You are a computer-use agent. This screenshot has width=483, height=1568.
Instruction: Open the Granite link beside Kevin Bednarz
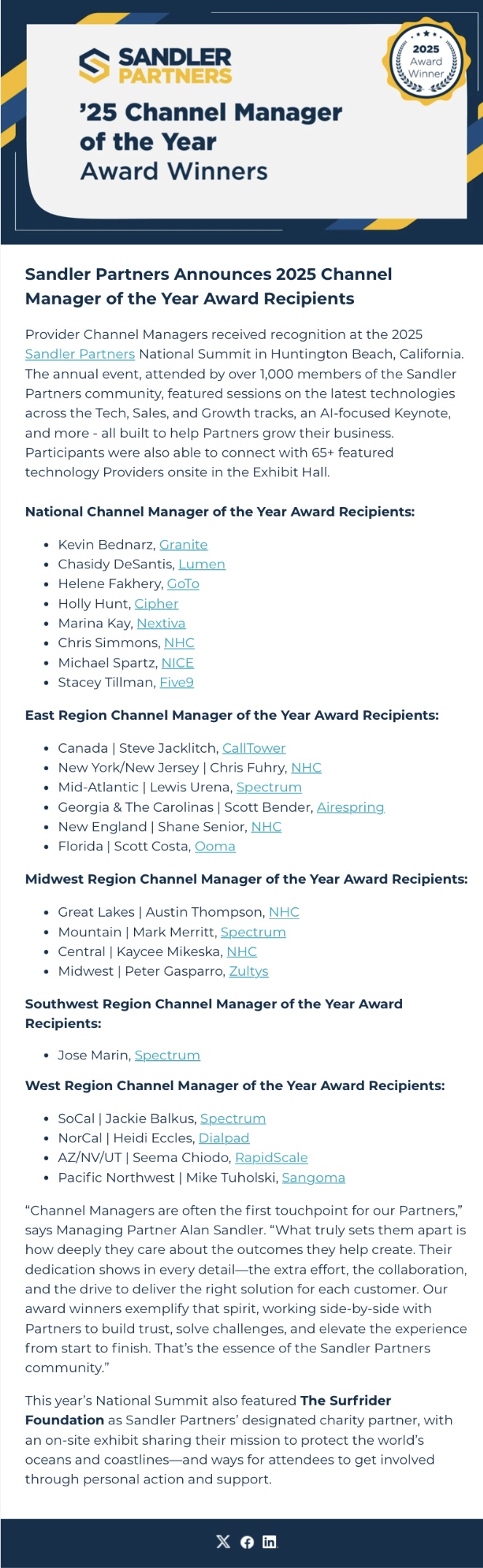(x=184, y=544)
